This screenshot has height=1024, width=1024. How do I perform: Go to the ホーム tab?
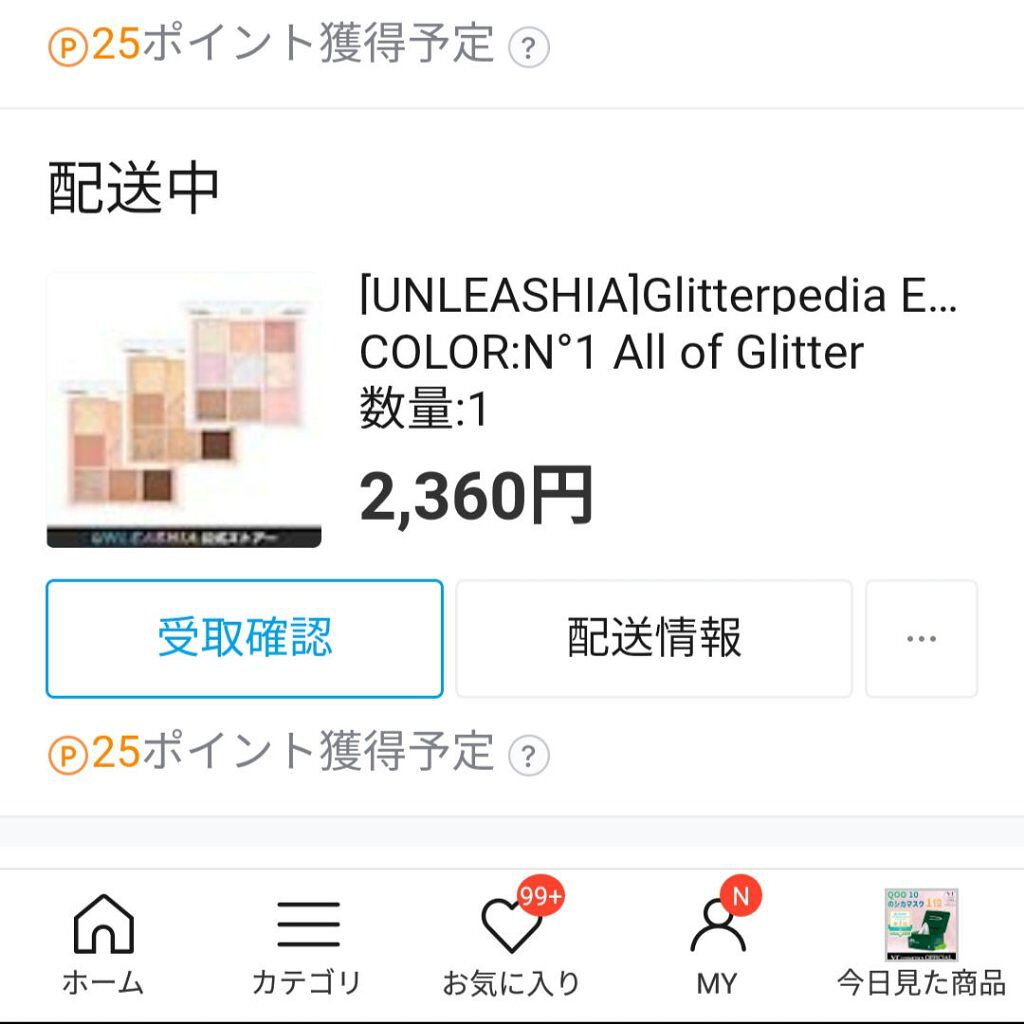103,945
